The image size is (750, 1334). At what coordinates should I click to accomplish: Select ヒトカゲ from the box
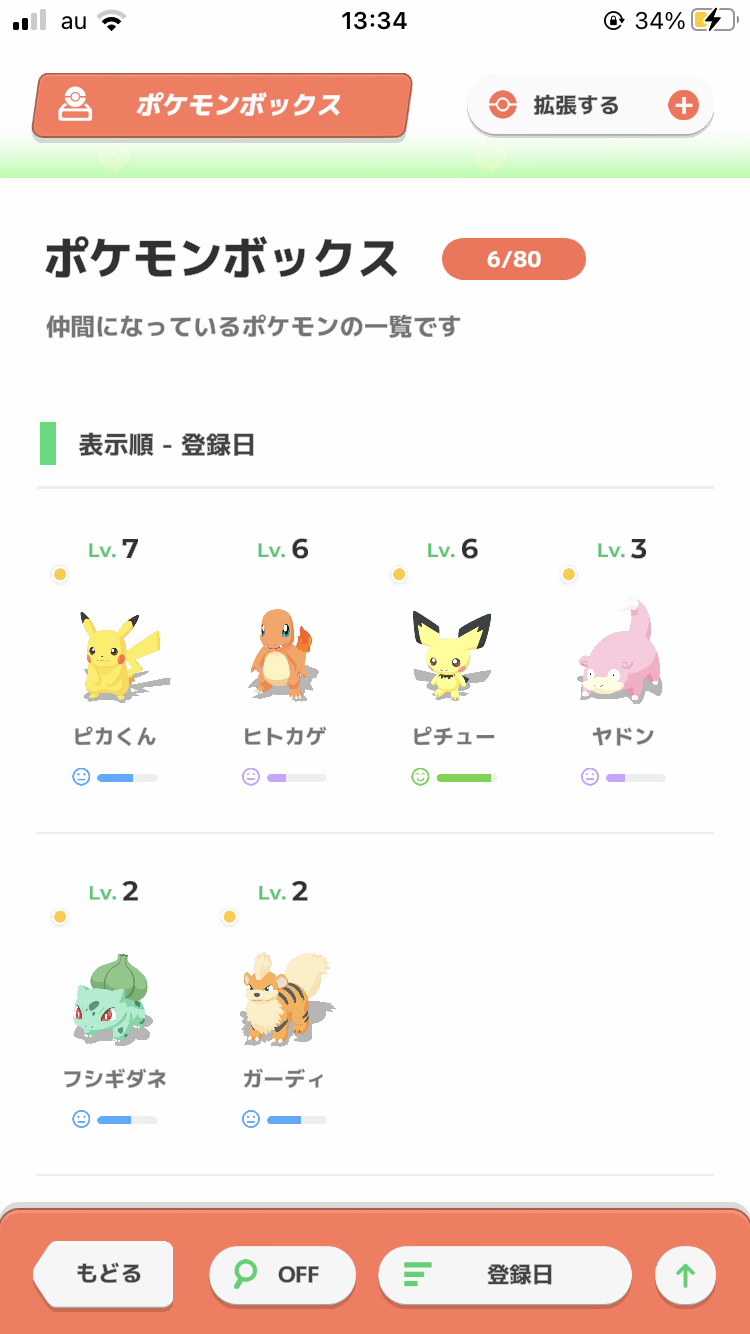pos(285,661)
